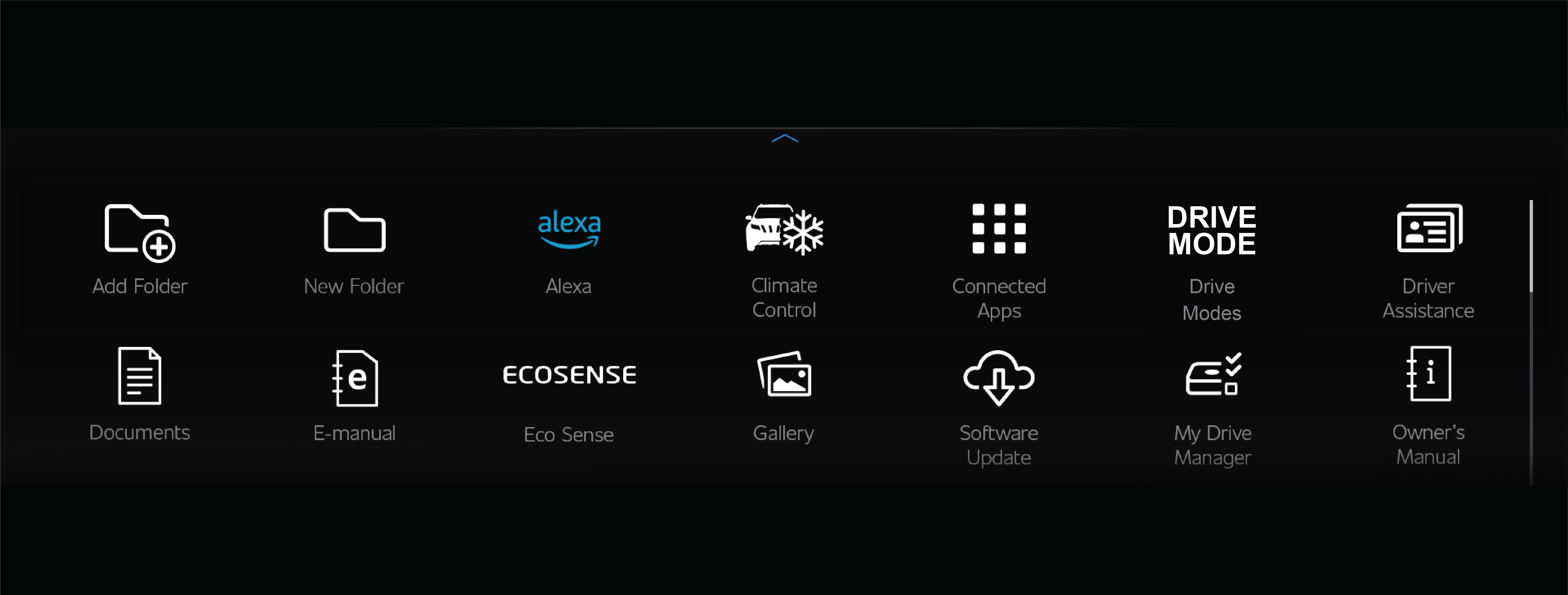Open the Gallery app
The height and width of the screenshot is (595, 1568).
[784, 374]
